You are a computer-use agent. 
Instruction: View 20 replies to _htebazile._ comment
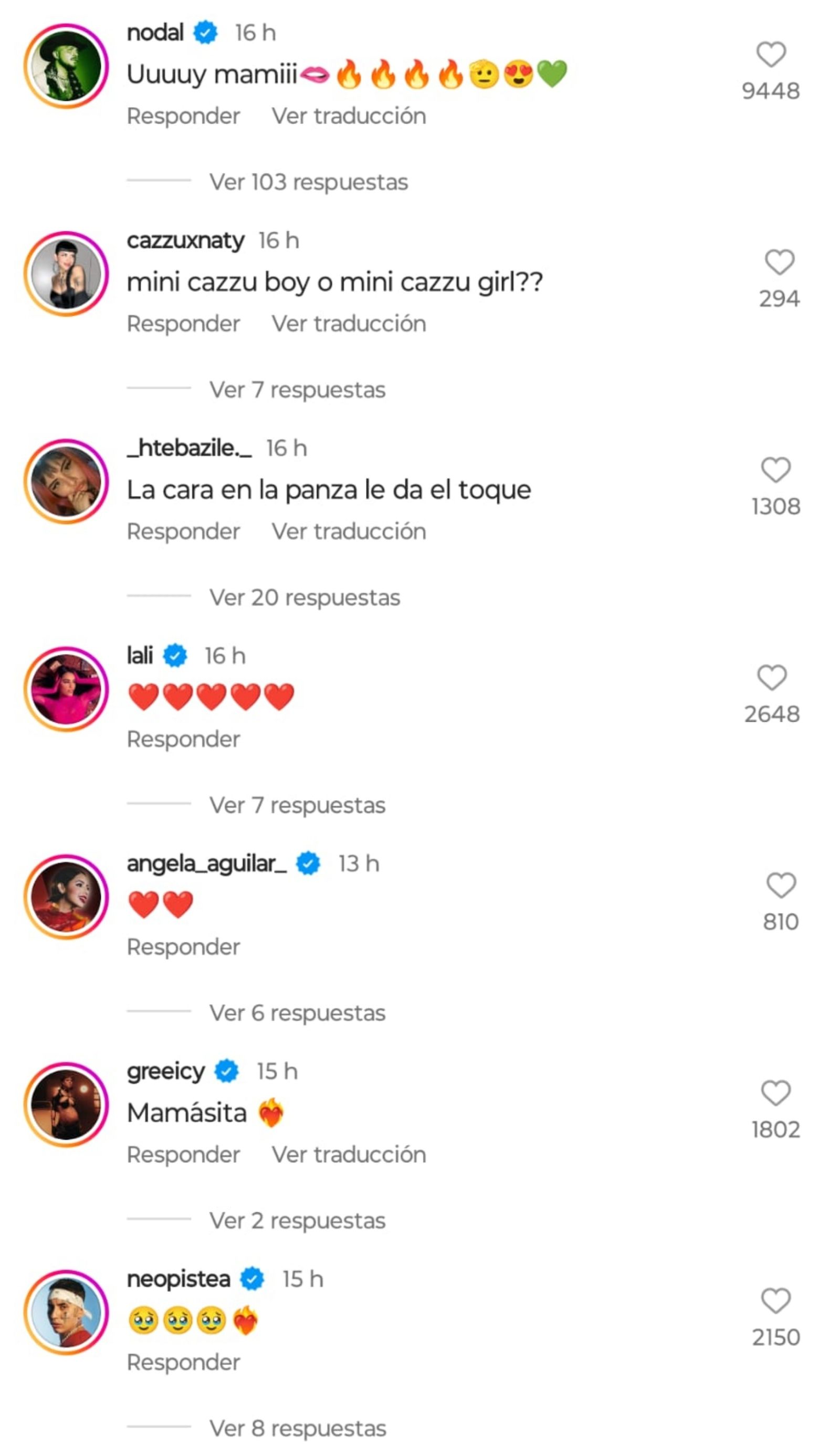[304, 598]
